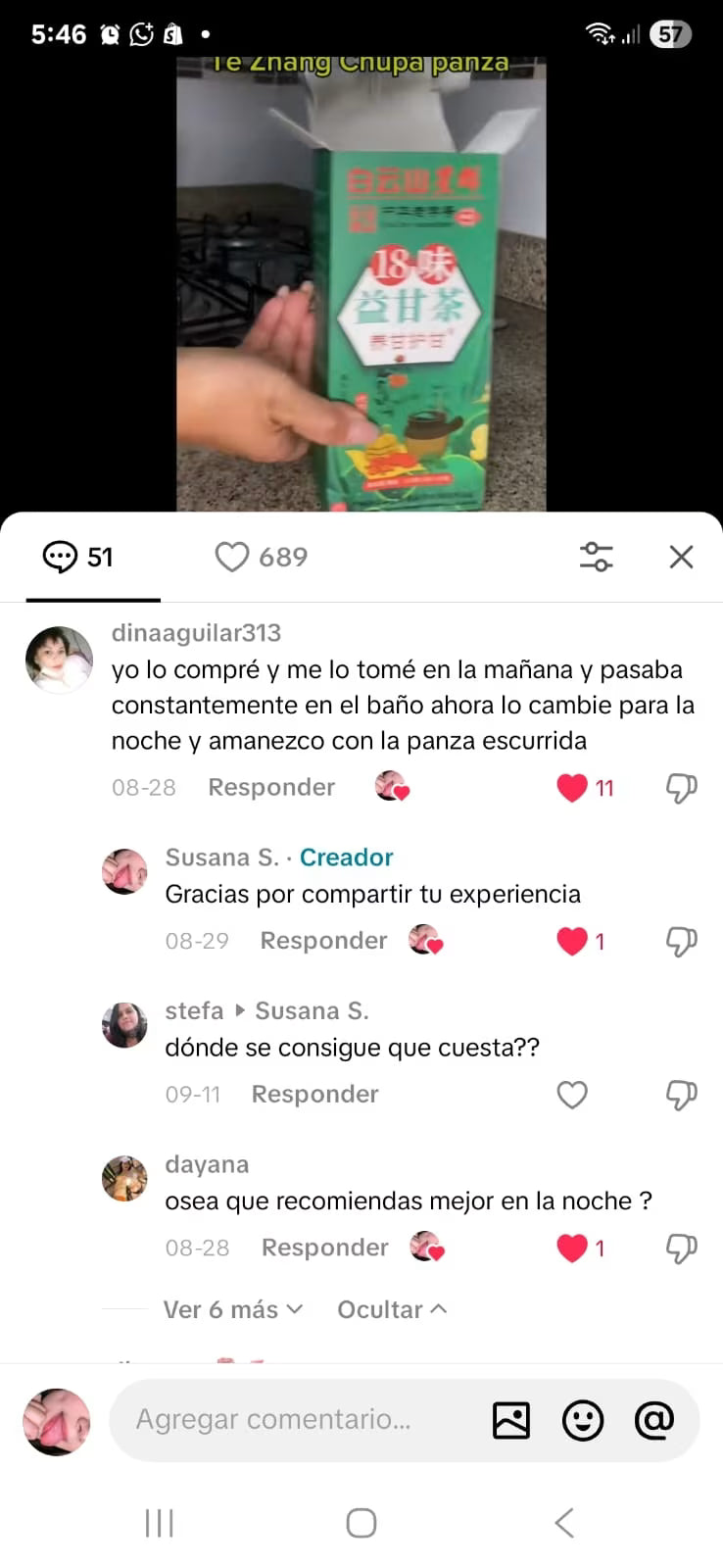Attach an image to the comment
Image resolution: width=723 pixels, height=1568 pixels.
(510, 1420)
